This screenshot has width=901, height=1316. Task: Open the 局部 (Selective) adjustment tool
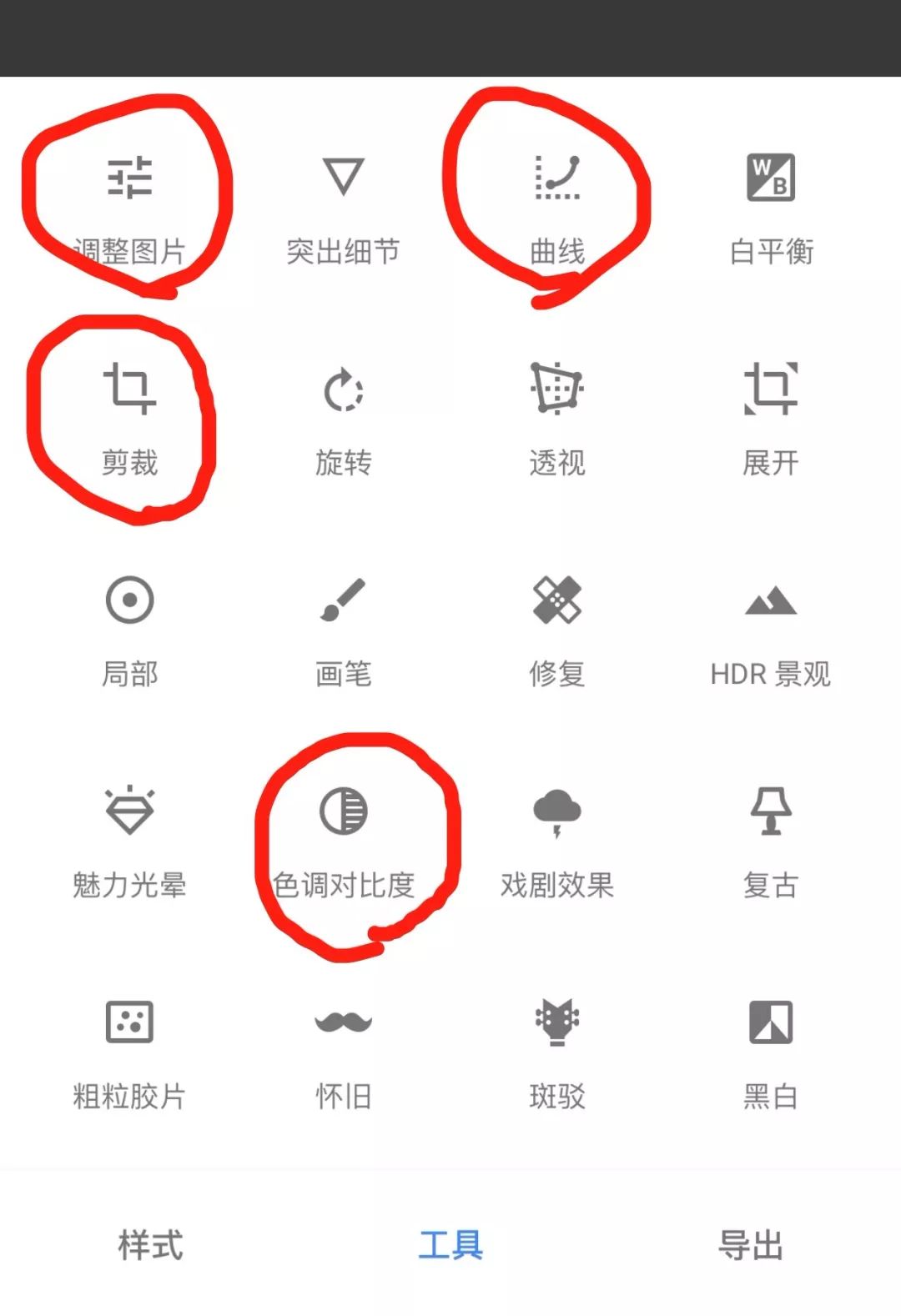(131, 630)
